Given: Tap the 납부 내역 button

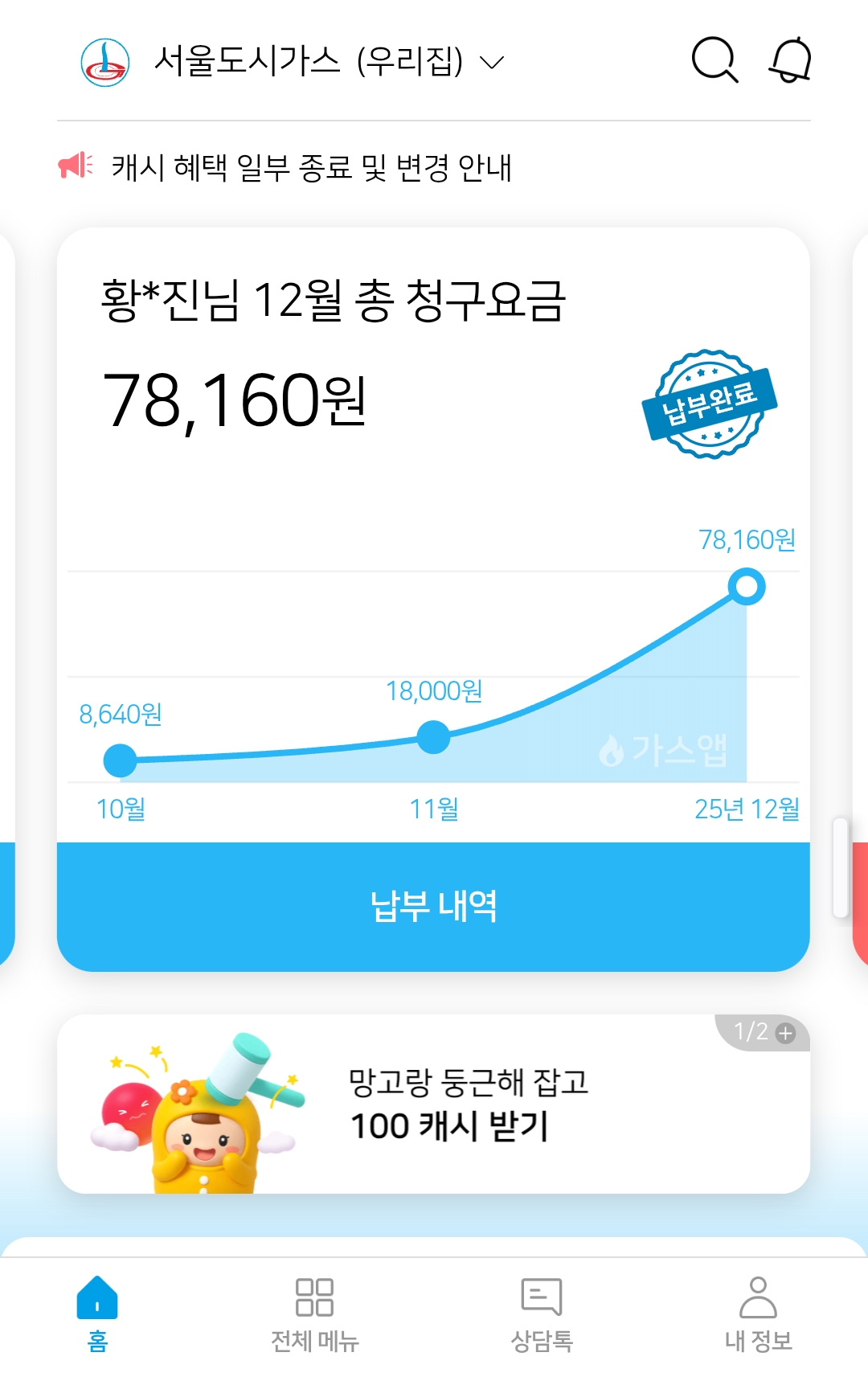Looking at the screenshot, I should point(433,907).
